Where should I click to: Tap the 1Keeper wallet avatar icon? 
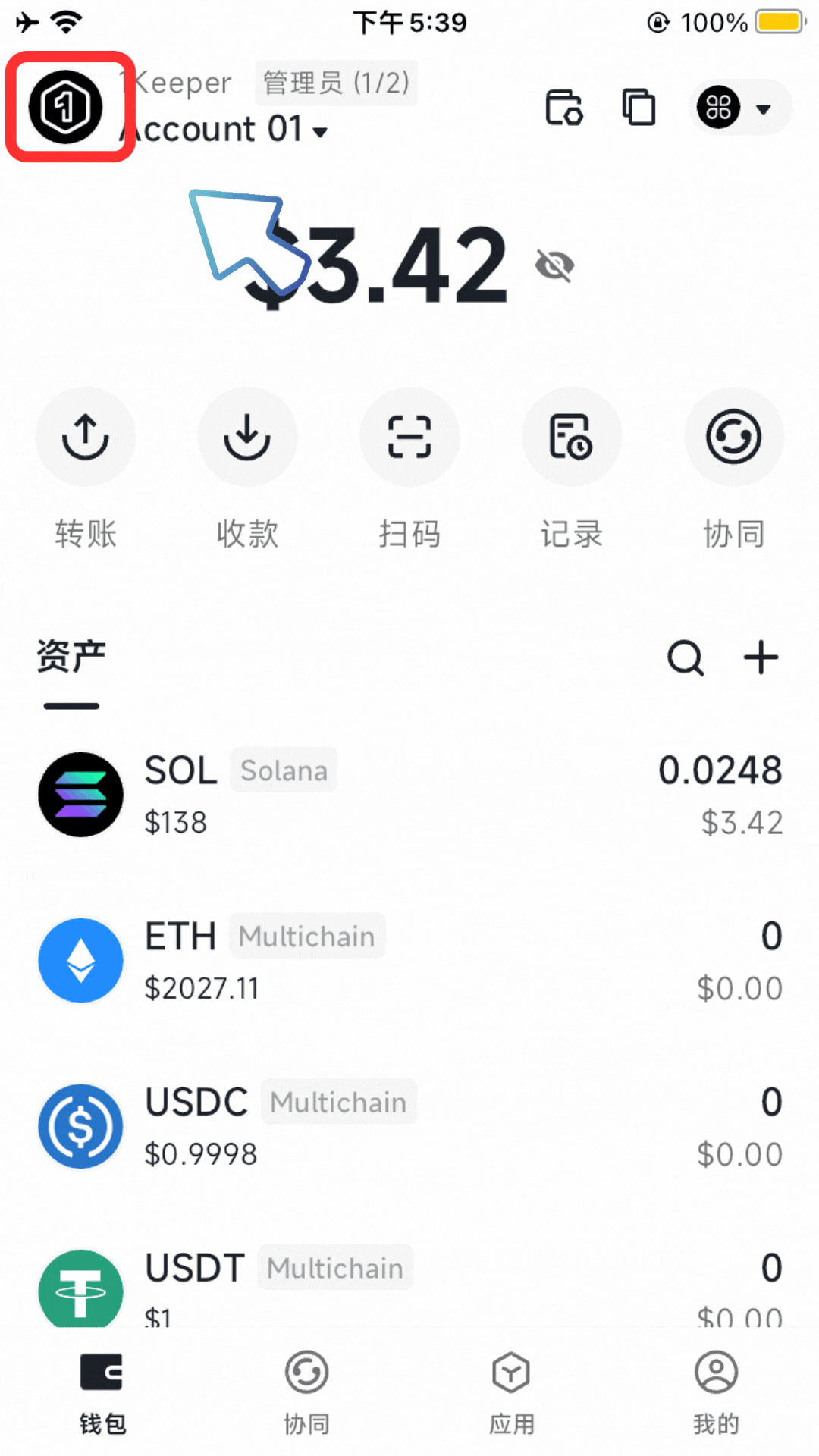[66, 106]
